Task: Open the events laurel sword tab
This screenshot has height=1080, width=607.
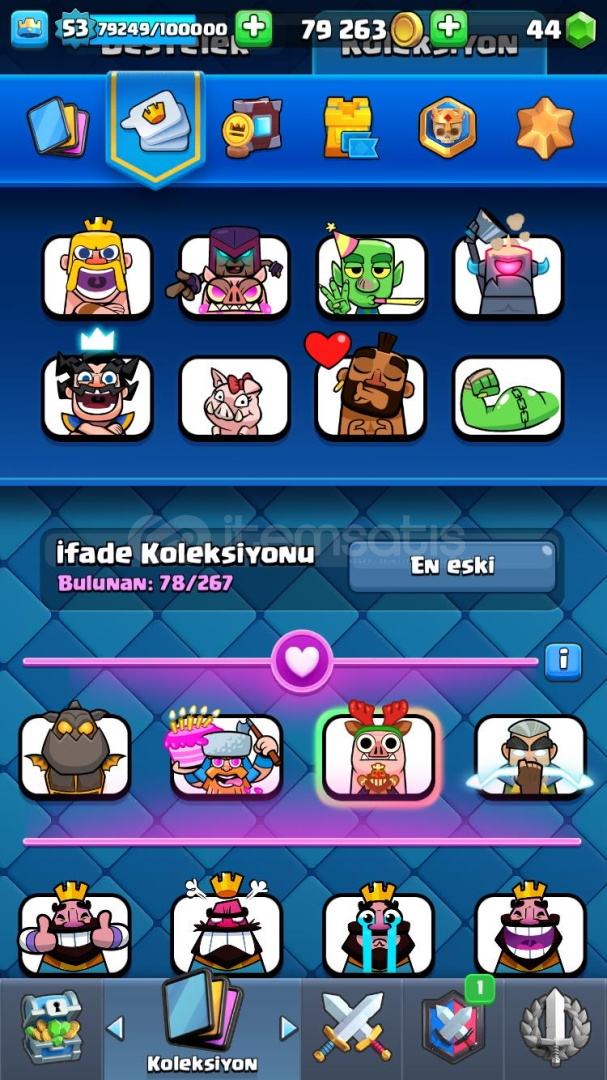Action: [x=555, y=1028]
